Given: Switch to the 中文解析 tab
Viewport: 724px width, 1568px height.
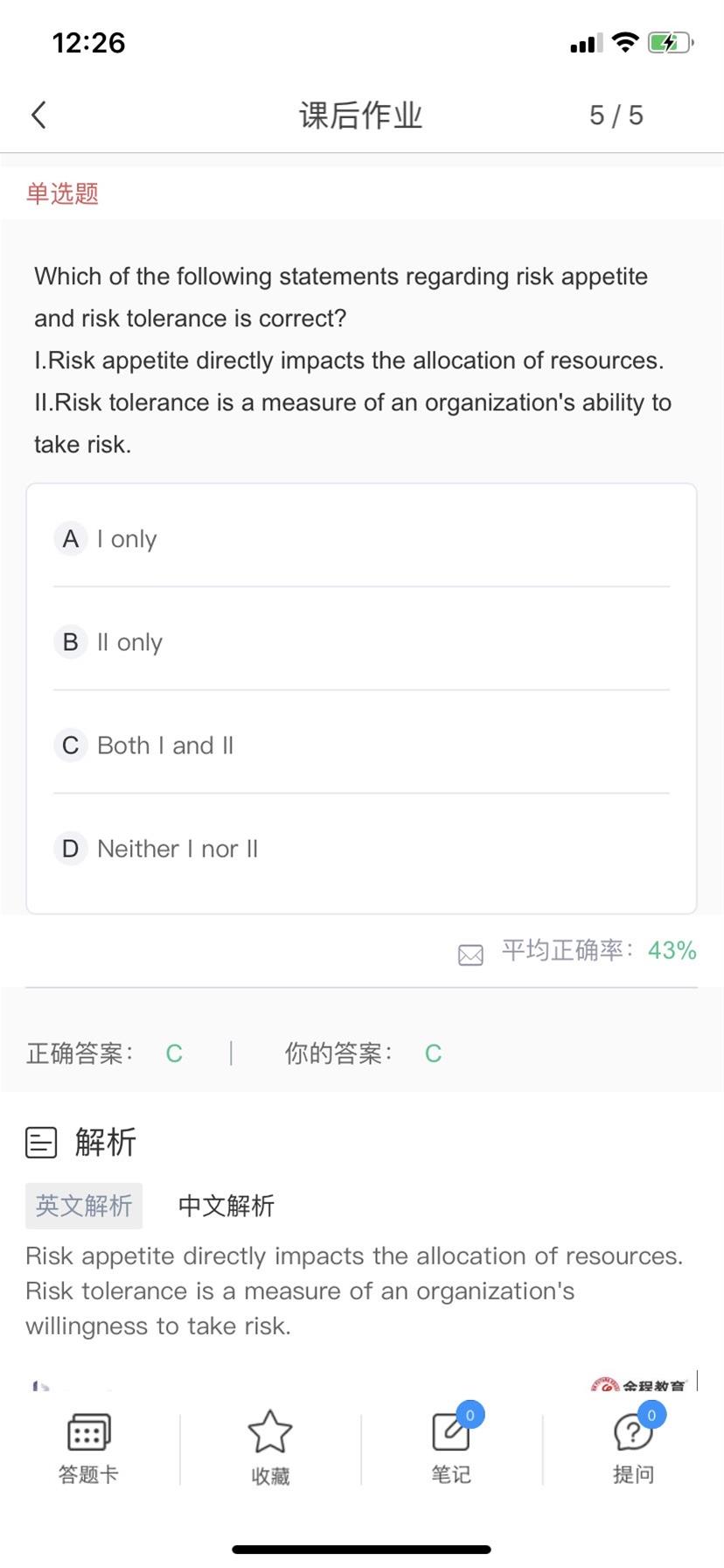Looking at the screenshot, I should 226,1206.
